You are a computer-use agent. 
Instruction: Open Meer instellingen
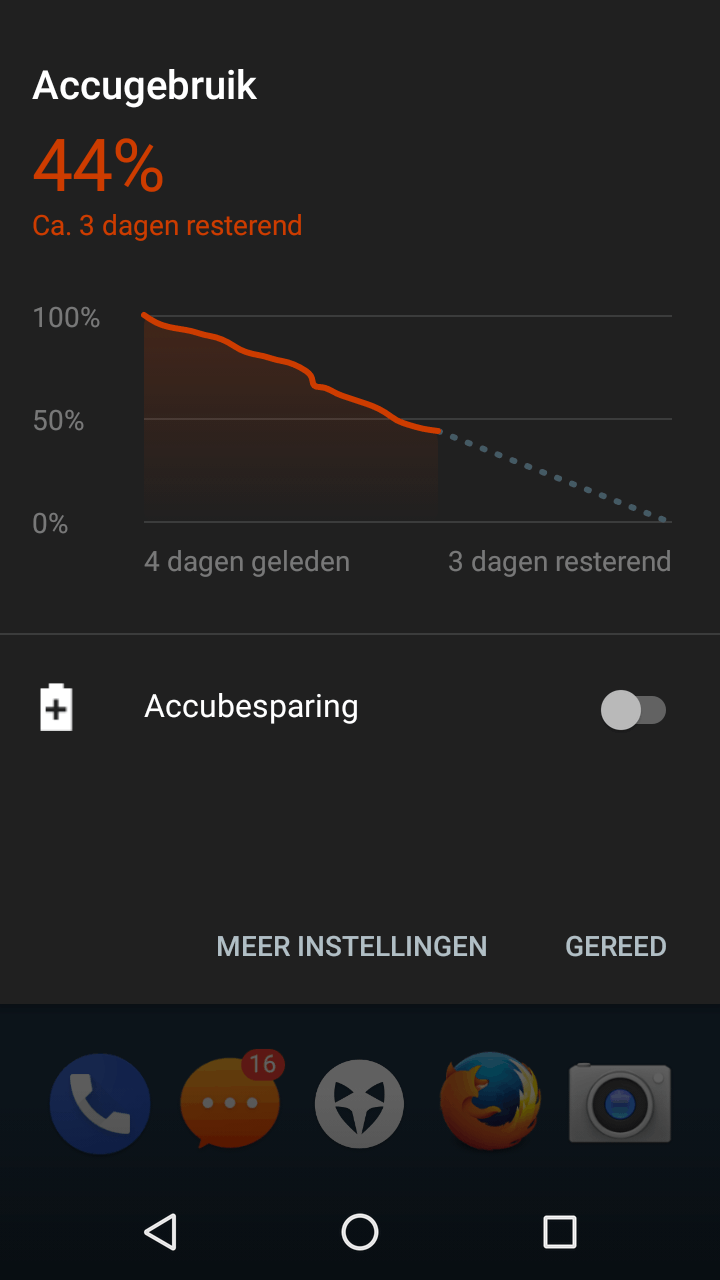[x=352, y=946]
